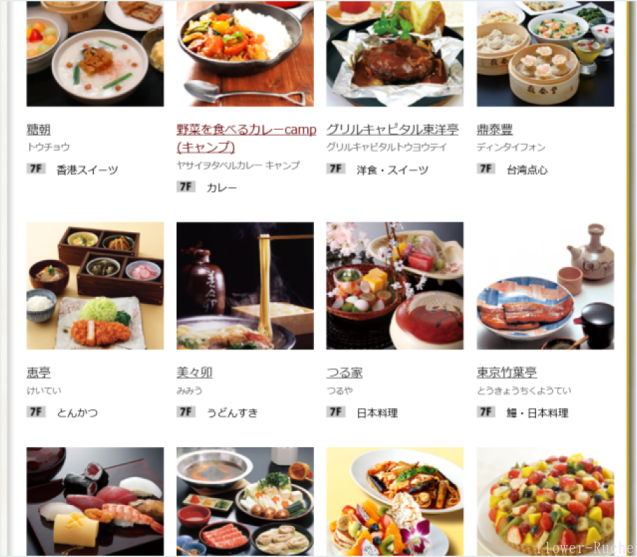This screenshot has height=557, width=637.
Task: Open the 糖朝 restaurant link
Action: (38, 129)
